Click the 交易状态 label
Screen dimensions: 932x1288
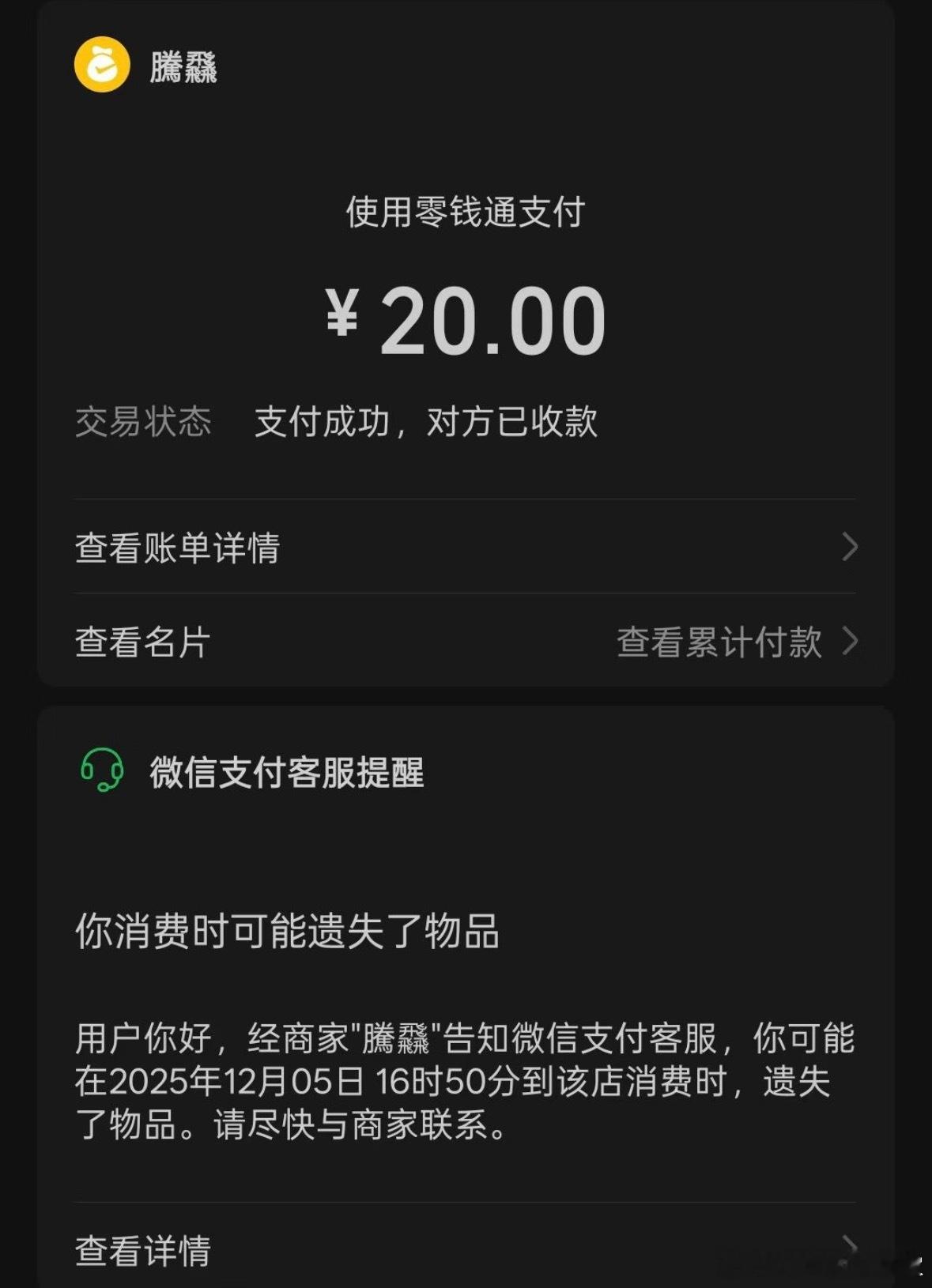(142, 423)
